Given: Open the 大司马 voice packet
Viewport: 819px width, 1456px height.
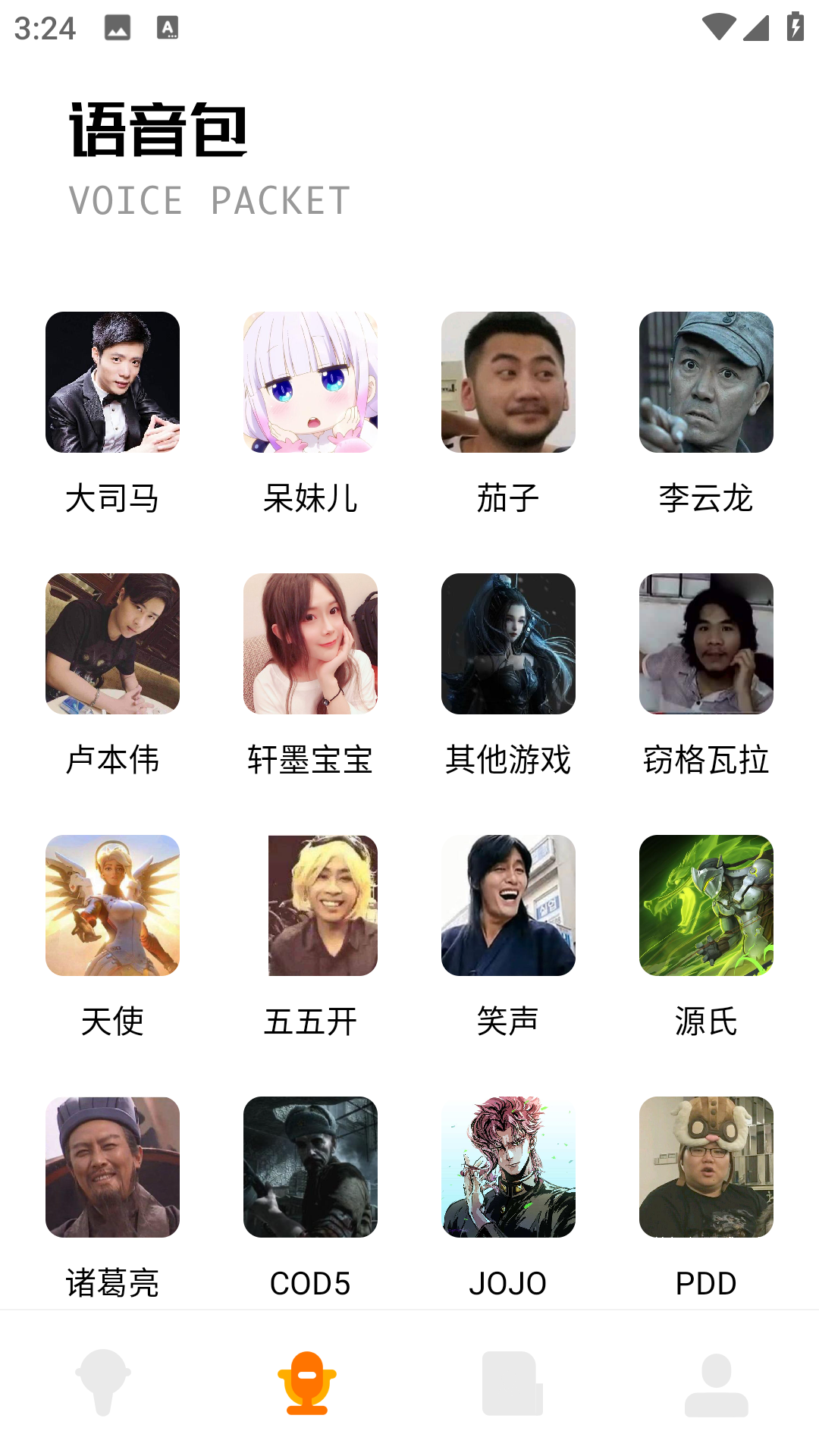Looking at the screenshot, I should 112,383.
